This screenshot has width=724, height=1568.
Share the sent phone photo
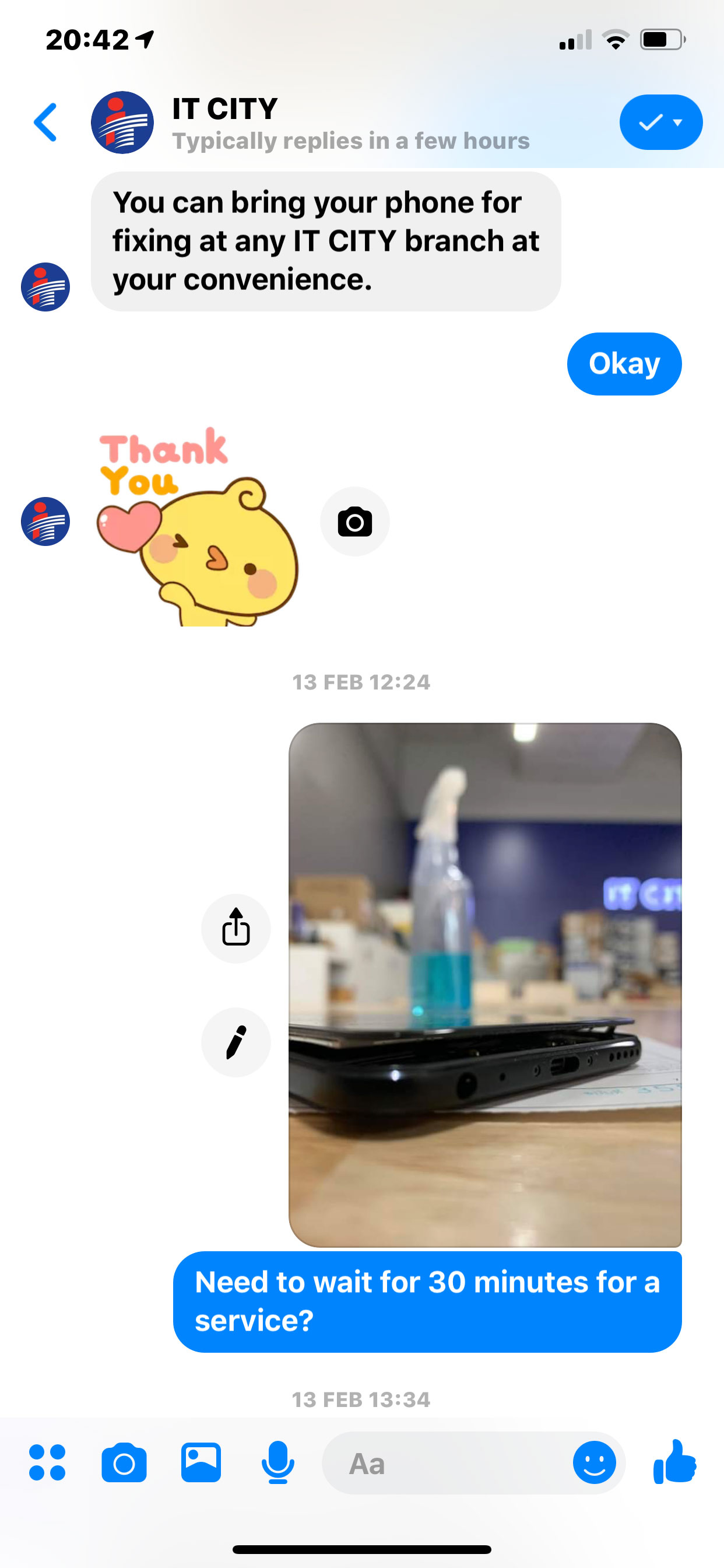(x=236, y=928)
